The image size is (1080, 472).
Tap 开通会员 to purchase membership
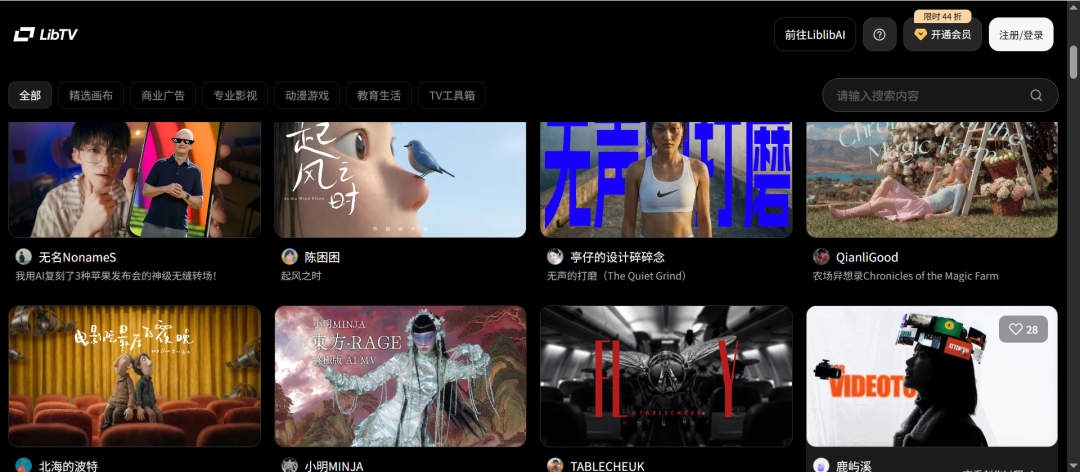point(942,34)
